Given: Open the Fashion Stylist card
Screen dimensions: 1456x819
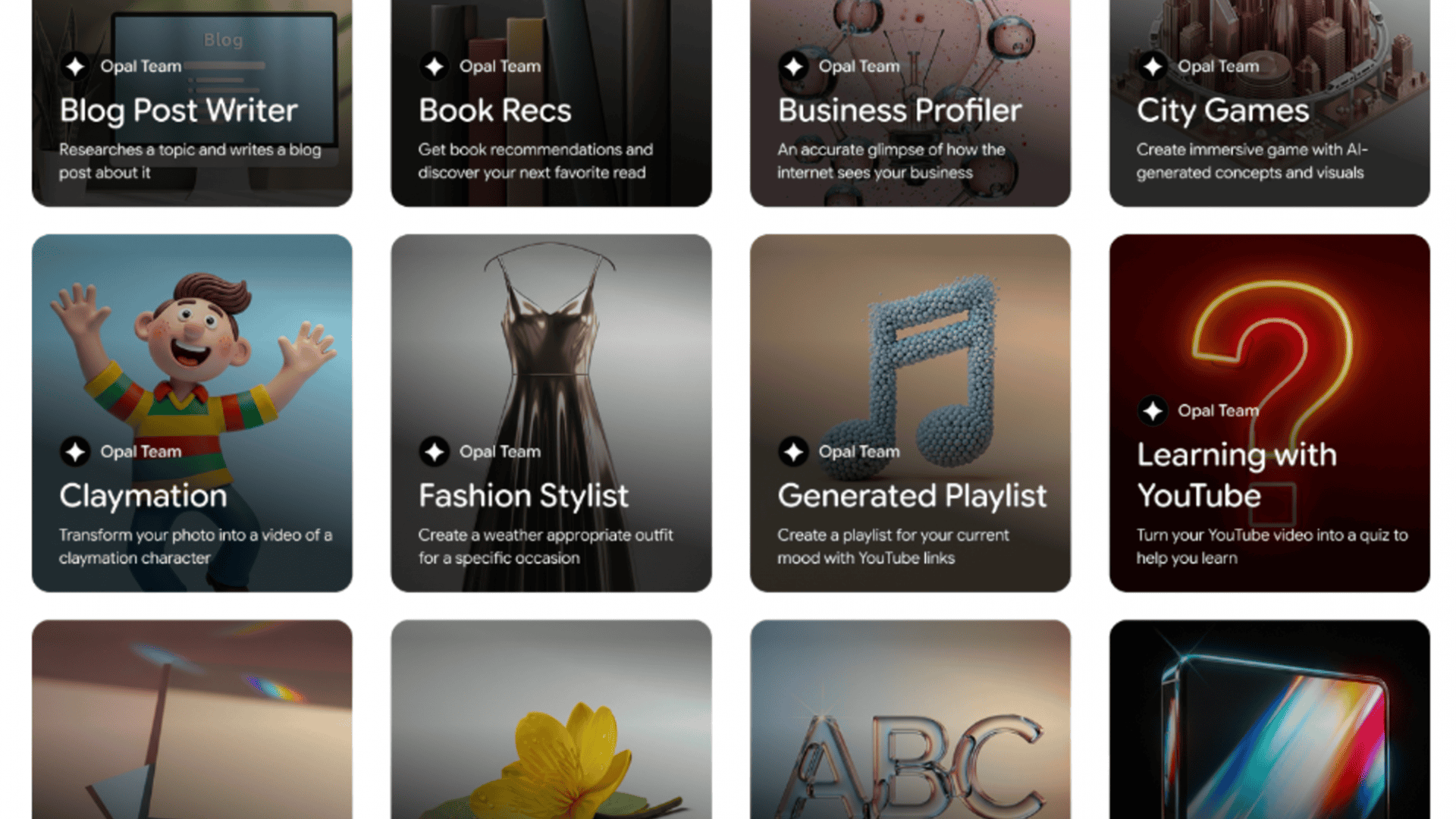Looking at the screenshot, I should pos(551,413).
